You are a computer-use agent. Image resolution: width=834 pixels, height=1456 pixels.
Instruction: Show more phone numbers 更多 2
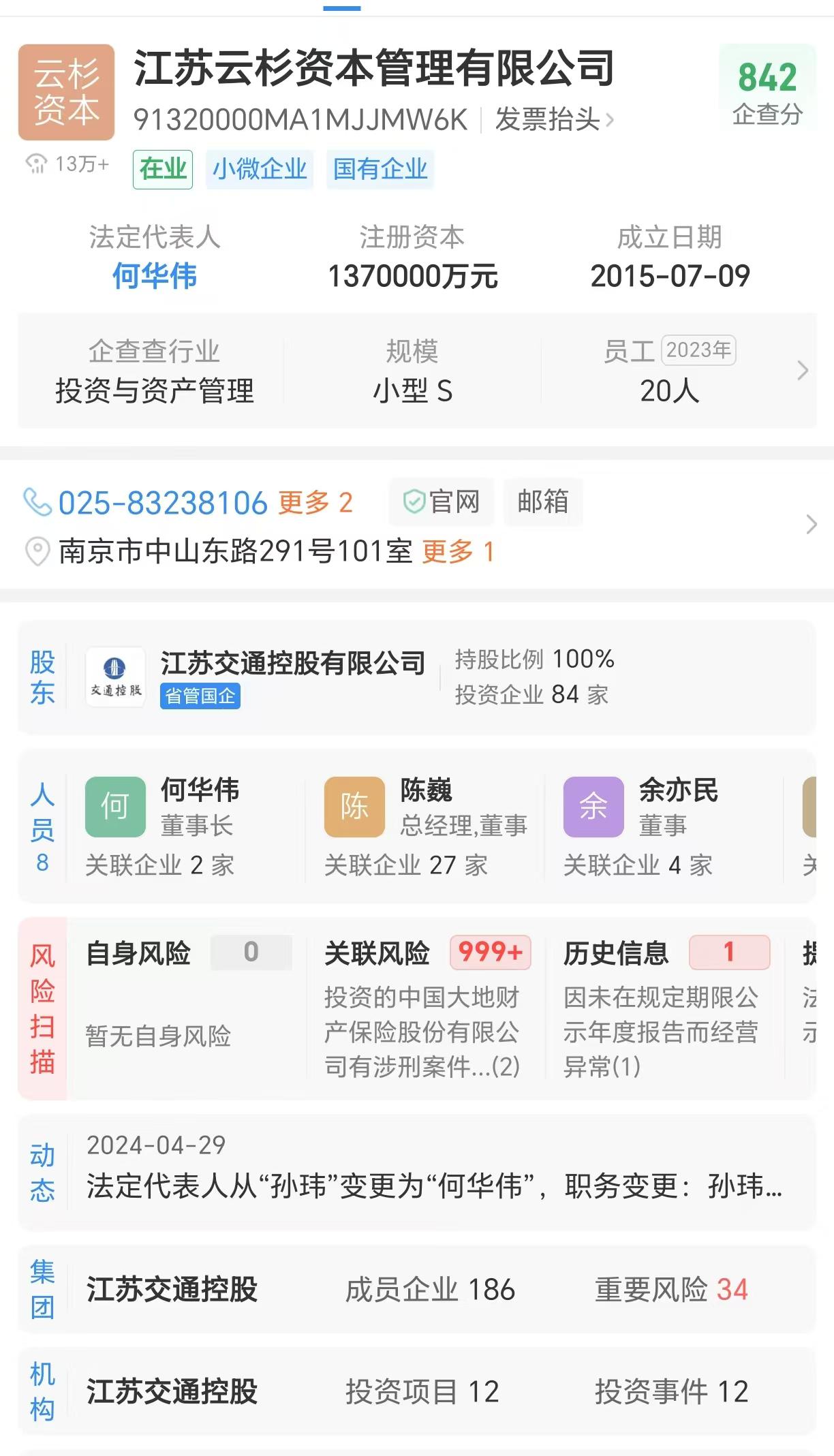tap(315, 504)
